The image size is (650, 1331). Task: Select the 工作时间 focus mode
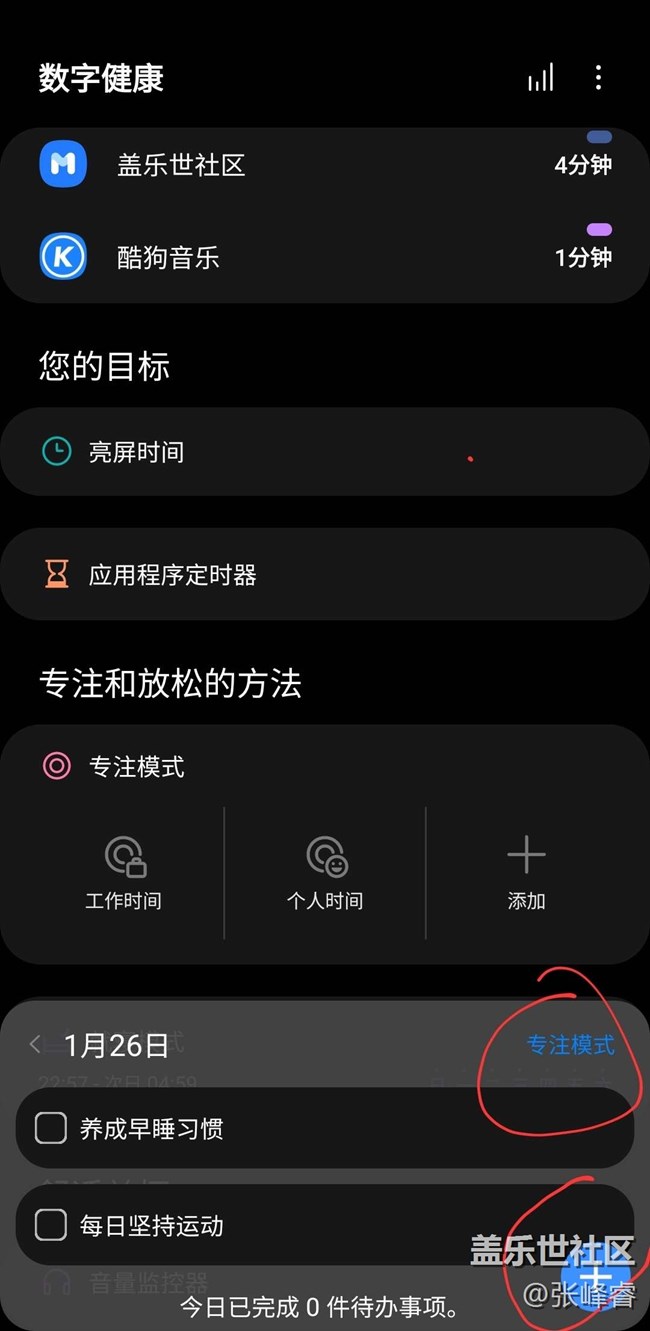tap(124, 872)
